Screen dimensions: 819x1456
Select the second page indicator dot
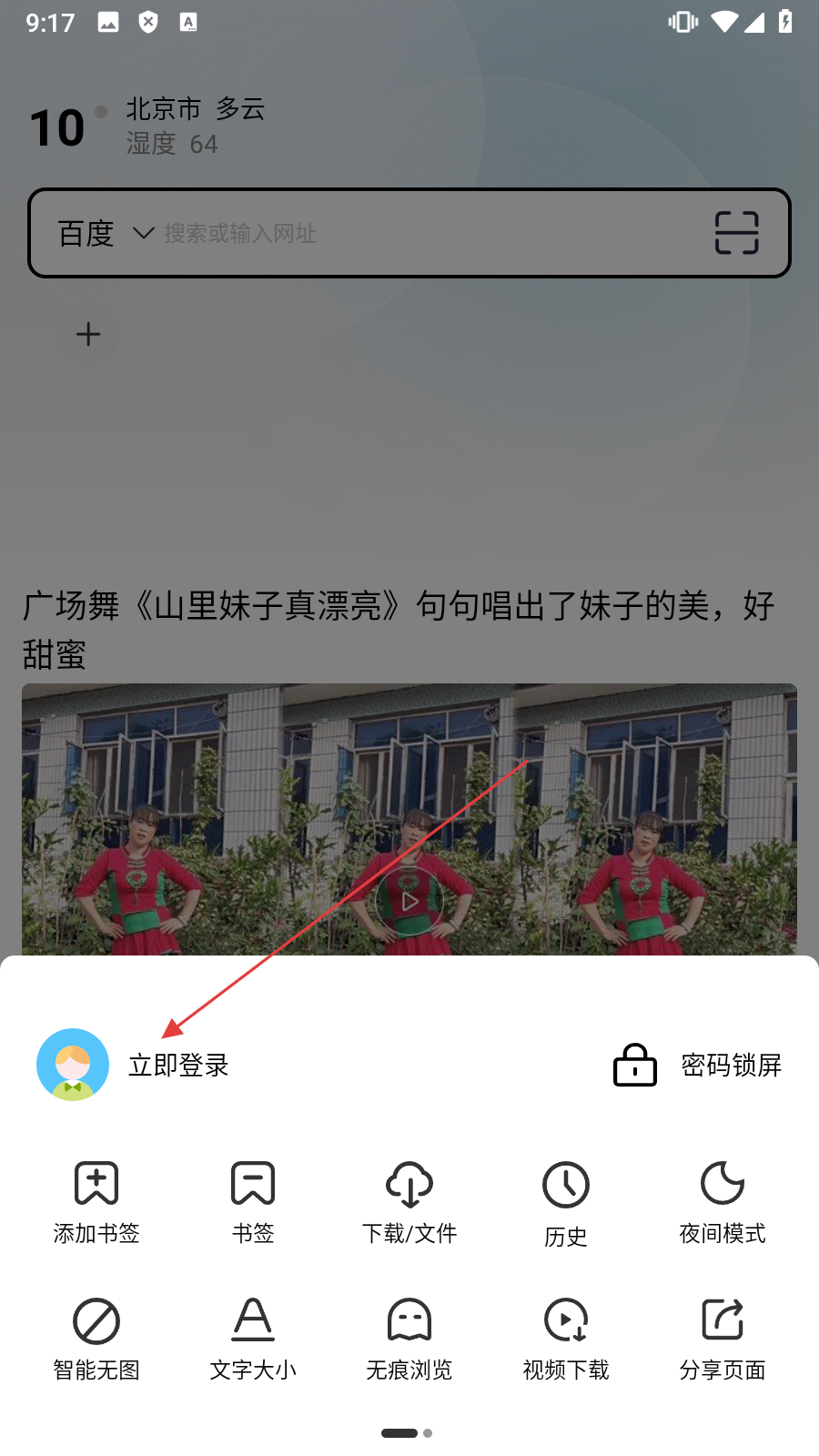(x=428, y=1433)
